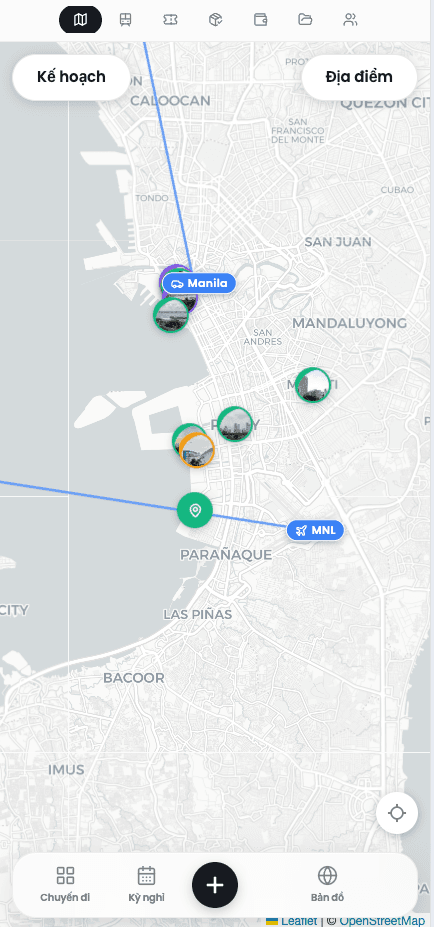Screen dimensions: 434x927
Task: Center map on my current location
Action: [x=397, y=813]
